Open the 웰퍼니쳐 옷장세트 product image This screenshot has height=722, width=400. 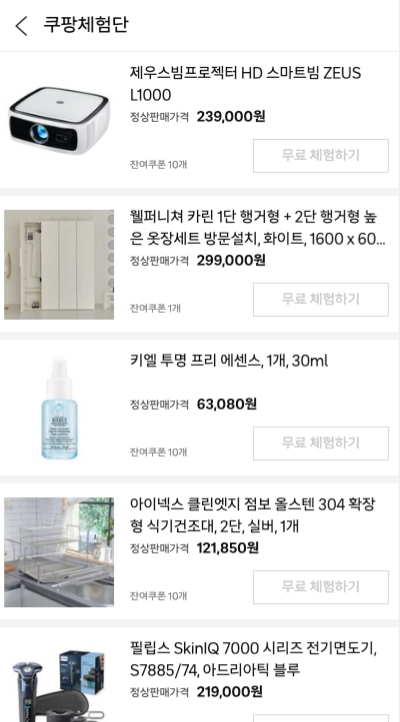[x=59, y=265]
